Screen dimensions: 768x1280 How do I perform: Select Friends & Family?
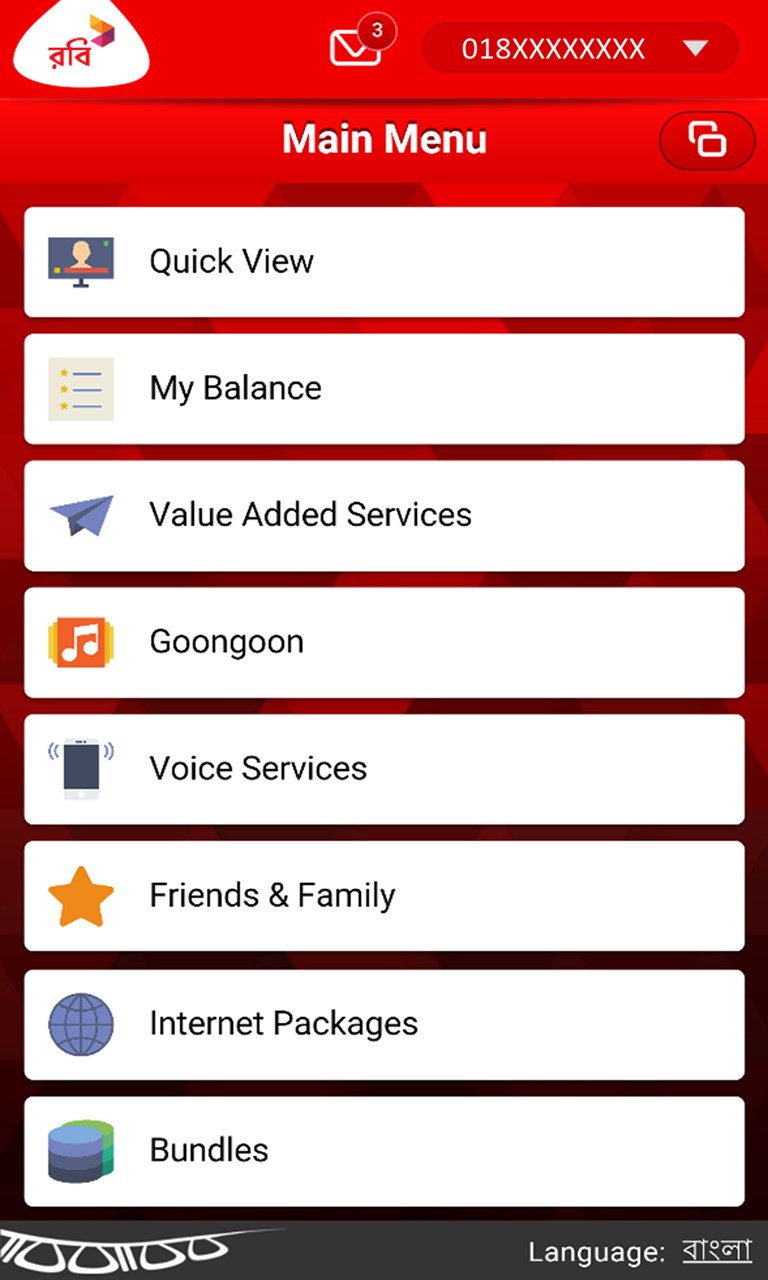pos(384,896)
